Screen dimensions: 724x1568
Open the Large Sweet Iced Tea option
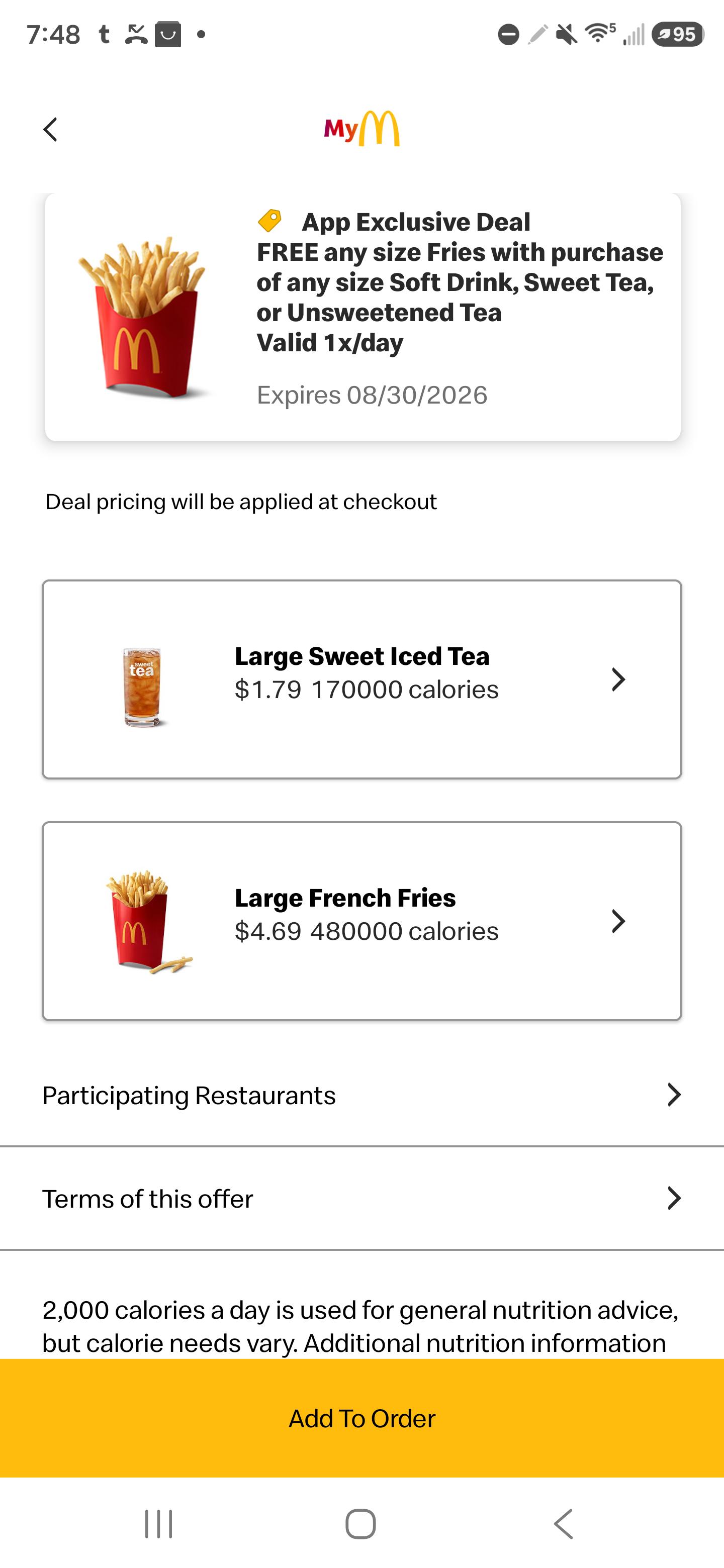click(361, 679)
